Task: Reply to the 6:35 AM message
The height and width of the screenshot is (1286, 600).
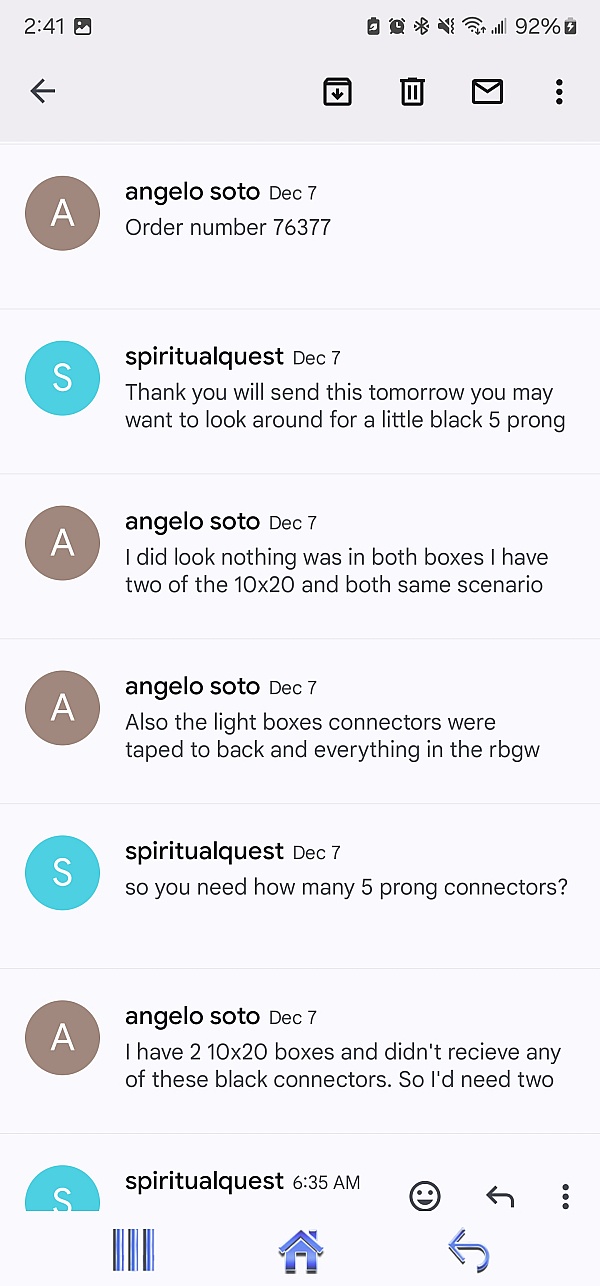Action: pos(499,1195)
